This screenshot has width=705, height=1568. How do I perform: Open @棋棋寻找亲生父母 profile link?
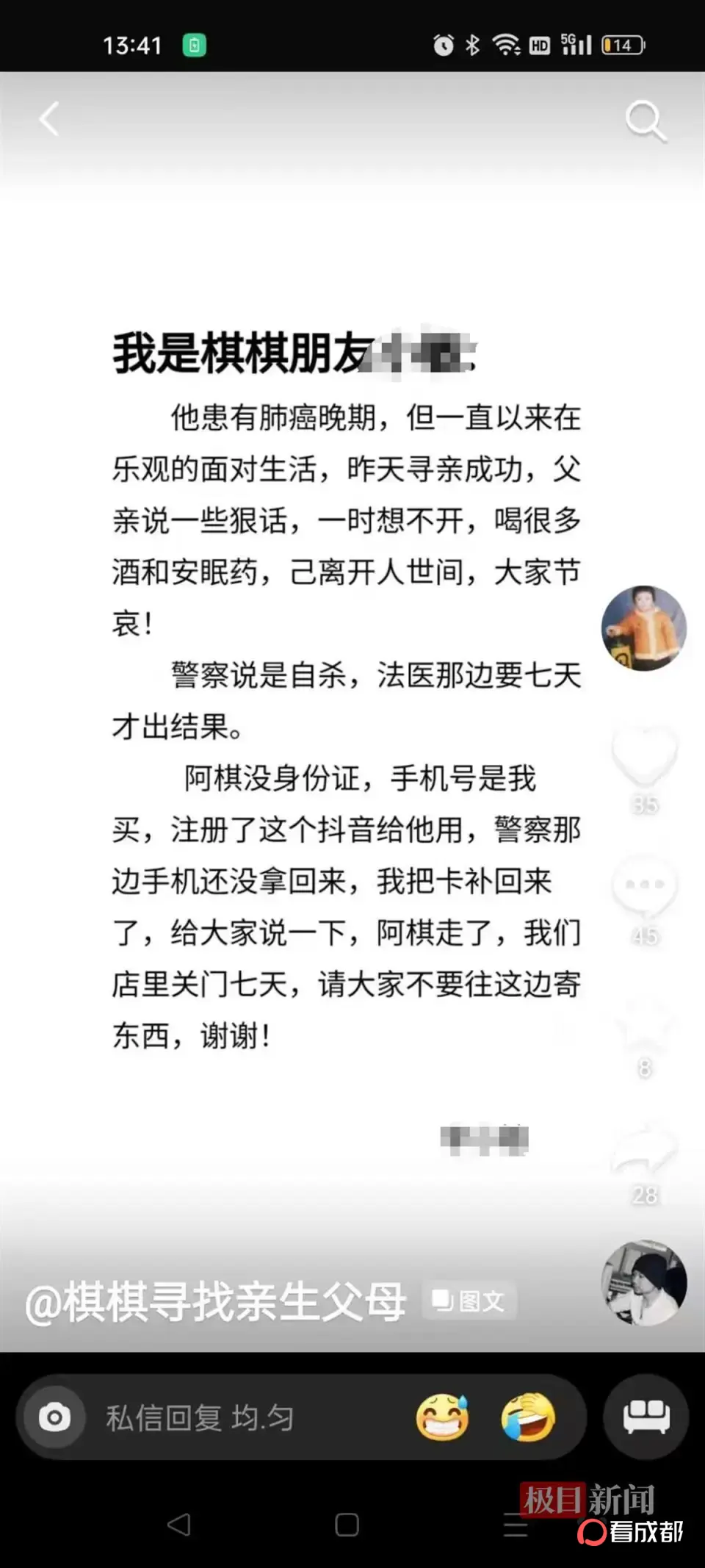[x=216, y=1302]
